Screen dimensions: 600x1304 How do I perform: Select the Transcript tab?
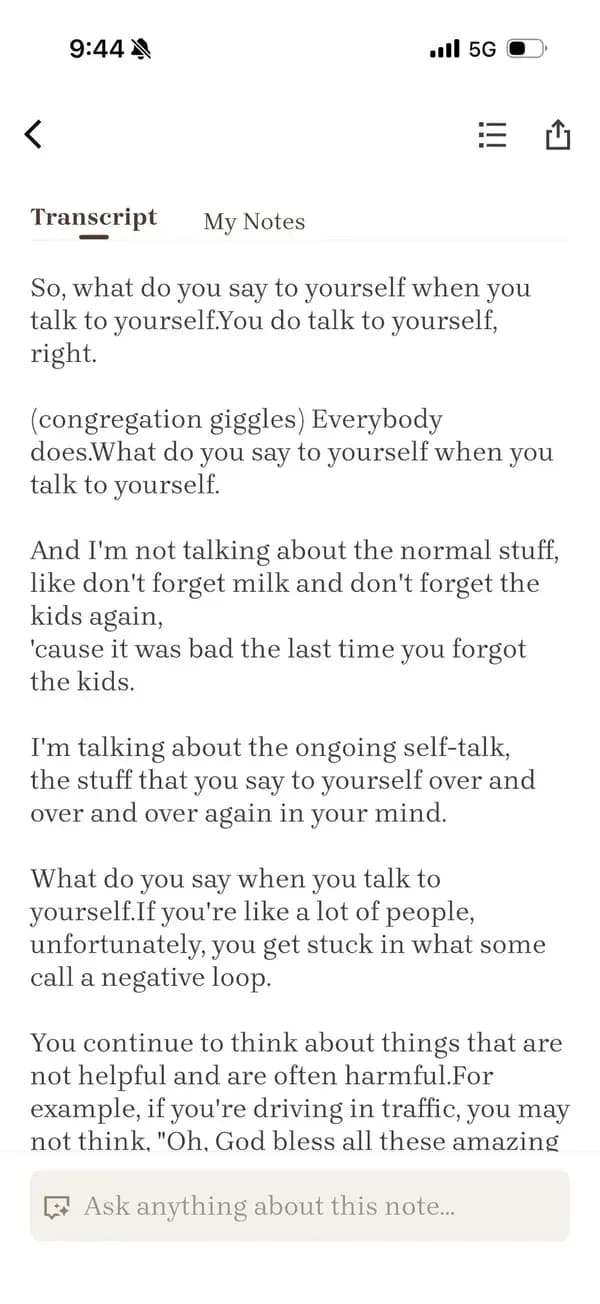[94, 218]
